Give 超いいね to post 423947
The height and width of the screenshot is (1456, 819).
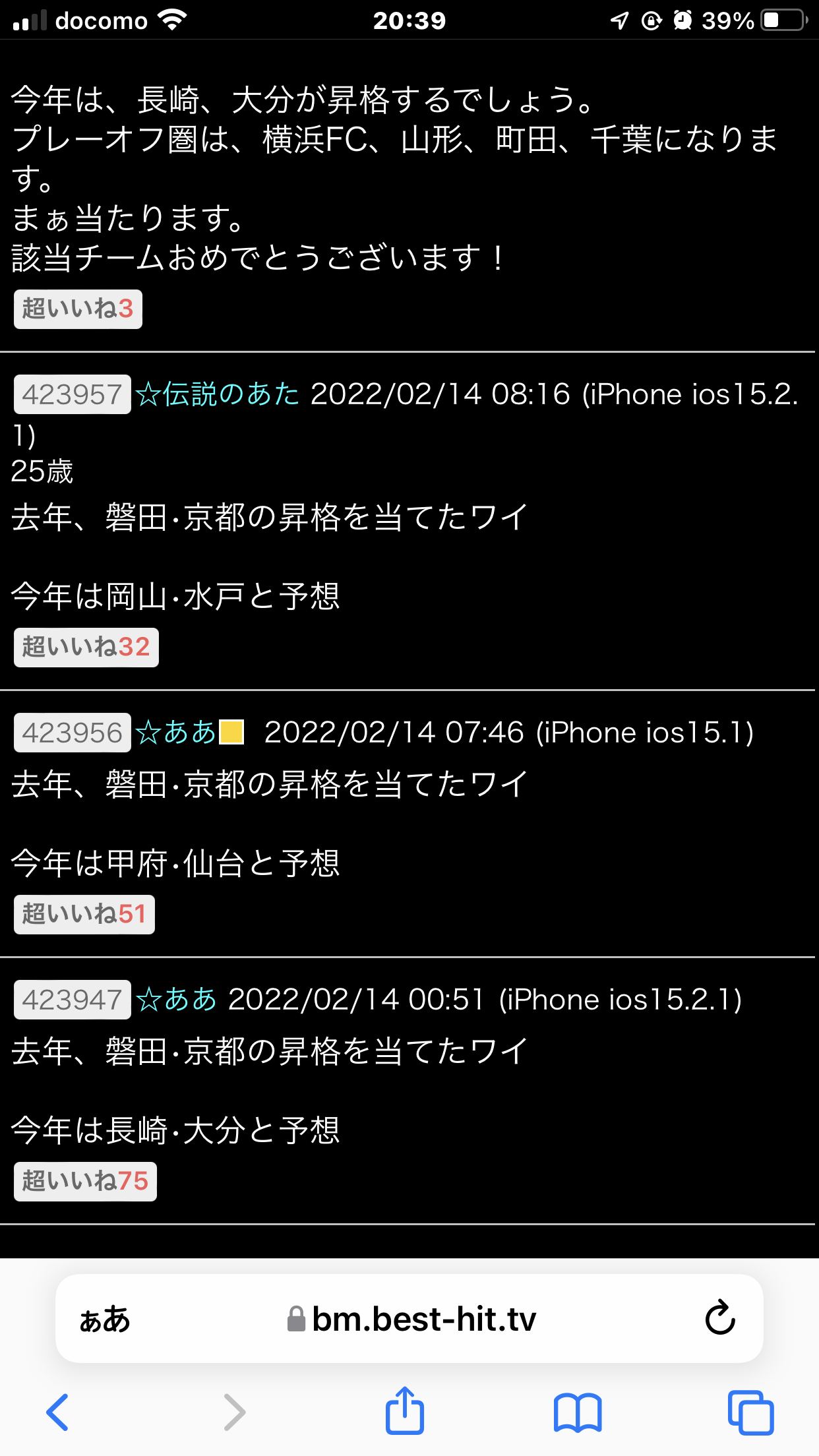click(85, 1181)
